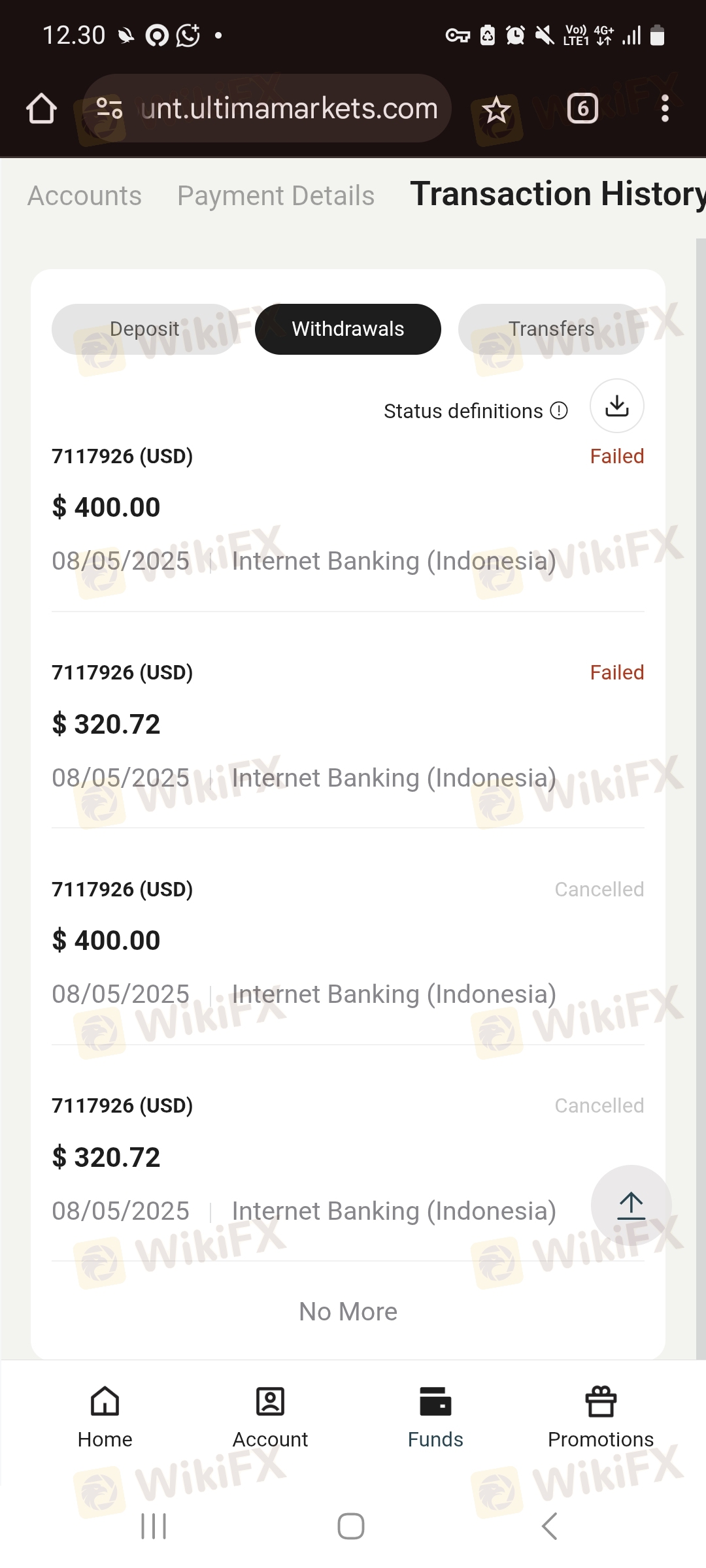Switch to the Accounts tab

84,195
